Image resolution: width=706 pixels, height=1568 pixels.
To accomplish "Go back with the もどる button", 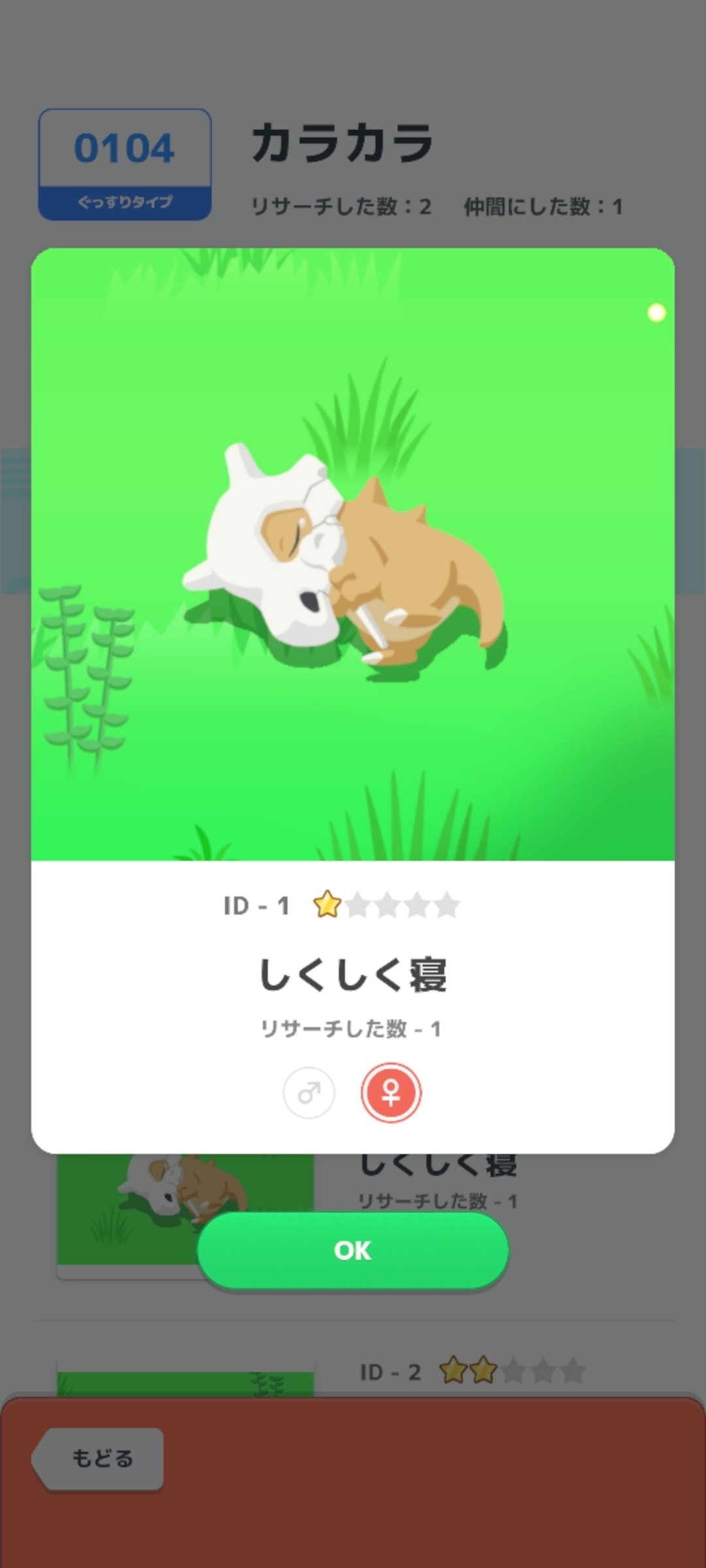I will [x=101, y=1458].
